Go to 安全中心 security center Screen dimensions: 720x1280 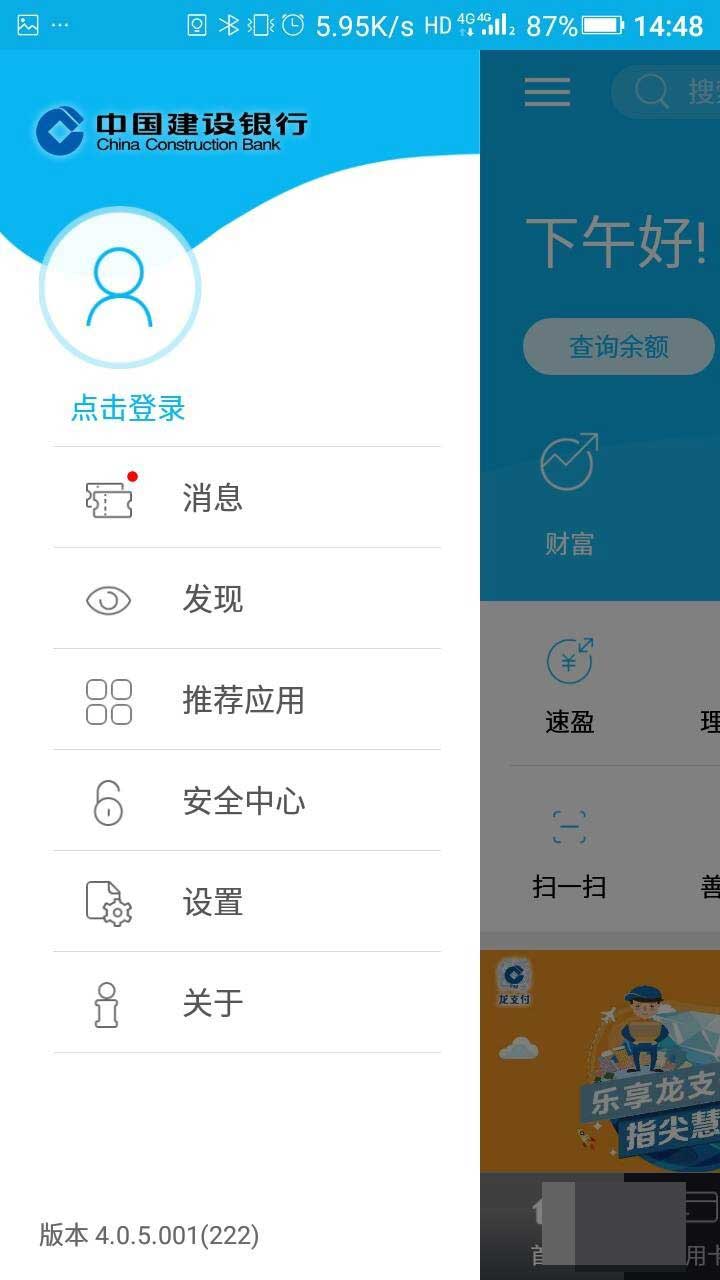246,801
